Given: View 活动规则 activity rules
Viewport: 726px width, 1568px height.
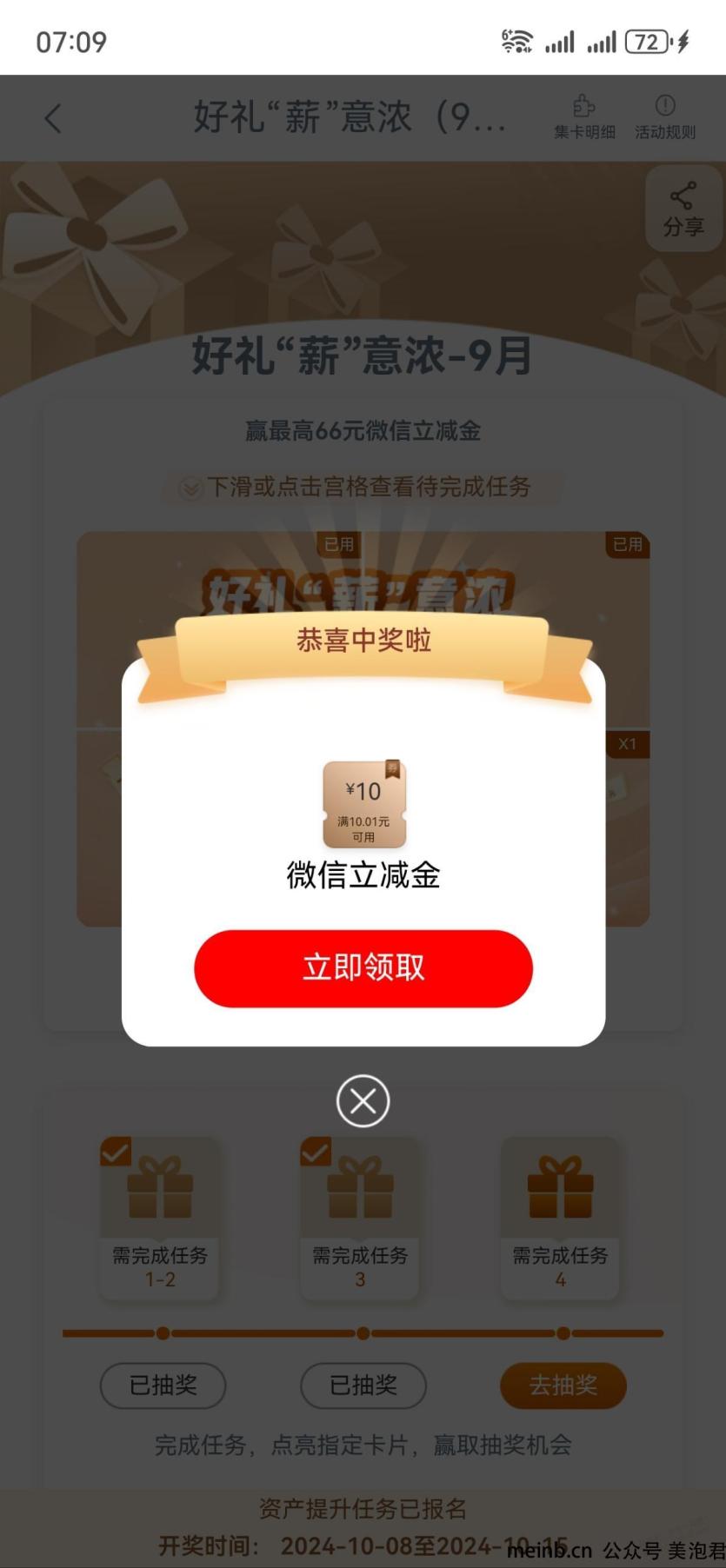Looking at the screenshot, I should (664, 117).
